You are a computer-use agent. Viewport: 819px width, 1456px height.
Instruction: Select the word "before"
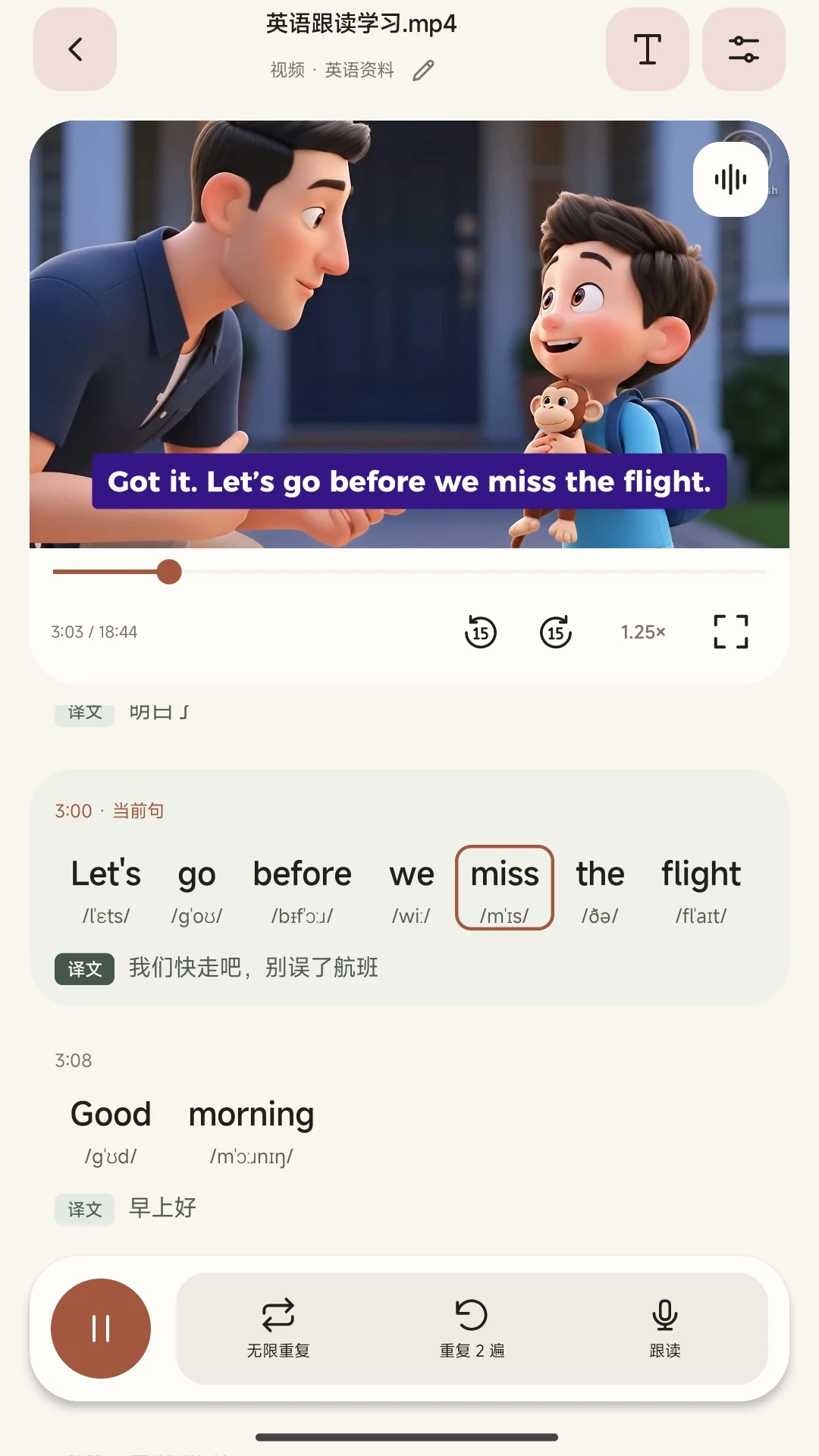pyautogui.click(x=303, y=887)
